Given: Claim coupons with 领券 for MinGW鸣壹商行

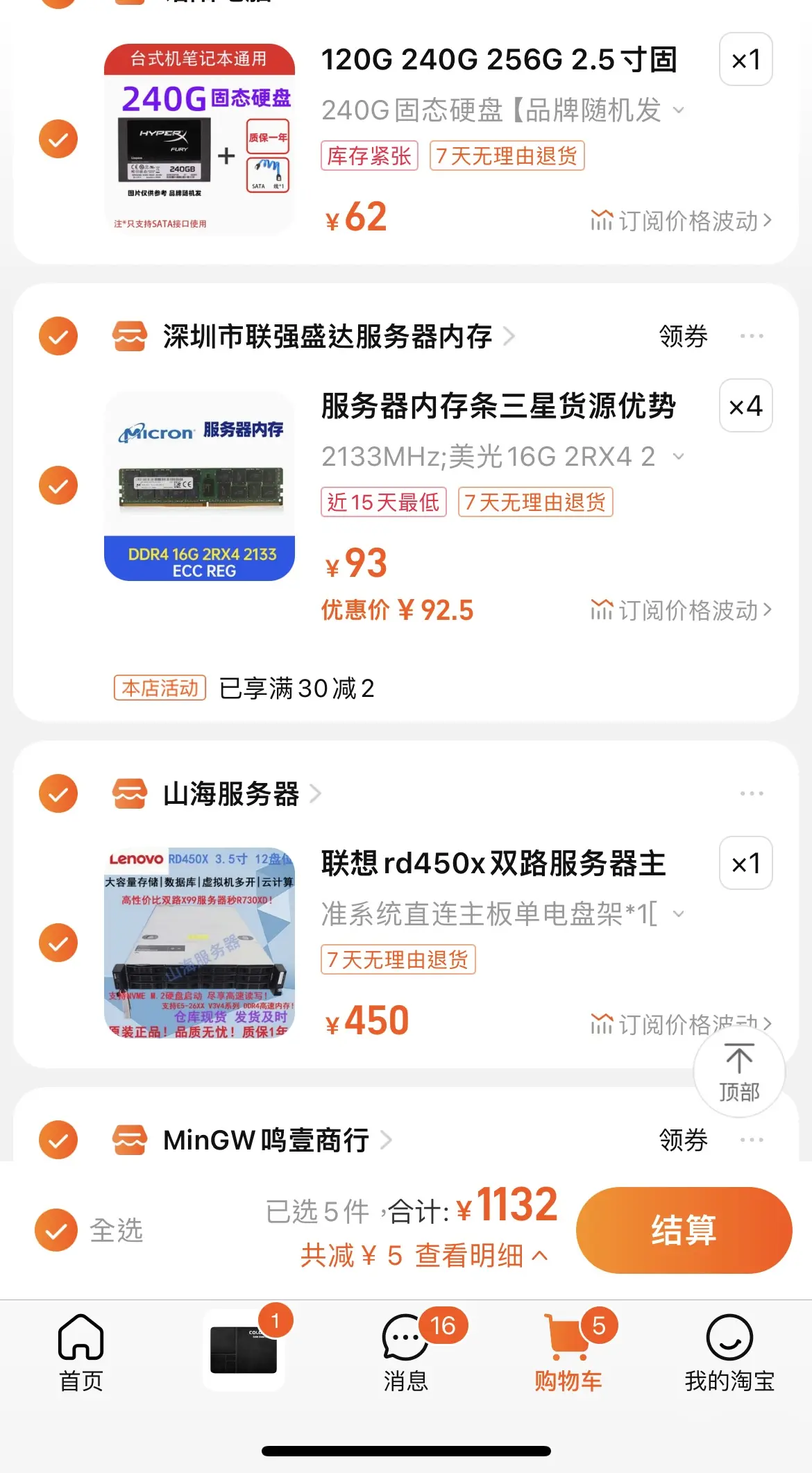Looking at the screenshot, I should click(684, 1140).
